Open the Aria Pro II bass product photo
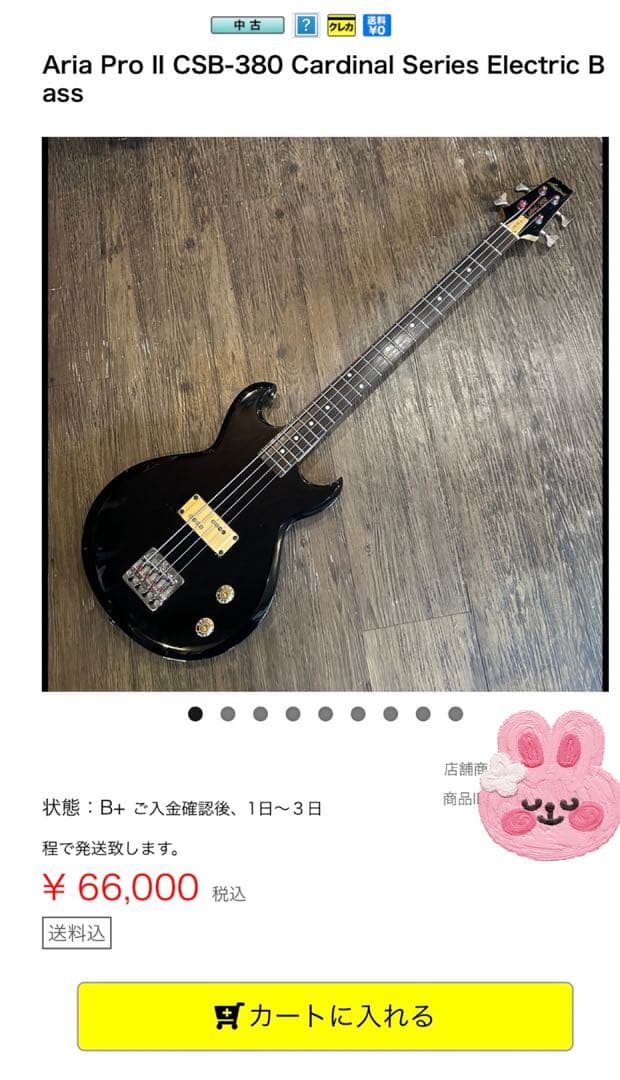This screenshot has width=620, height=1080. point(324,414)
